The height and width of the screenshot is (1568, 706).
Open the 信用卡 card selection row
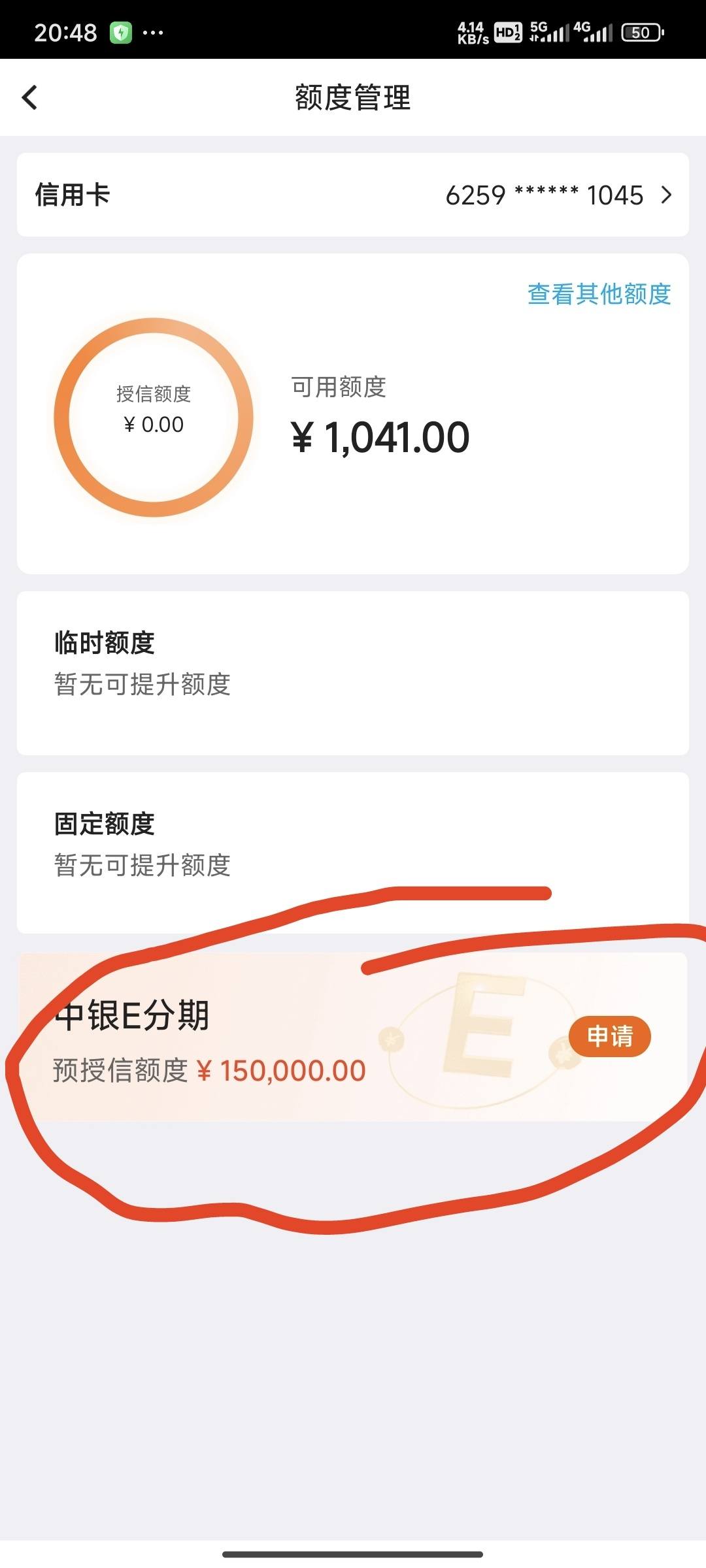coord(353,195)
